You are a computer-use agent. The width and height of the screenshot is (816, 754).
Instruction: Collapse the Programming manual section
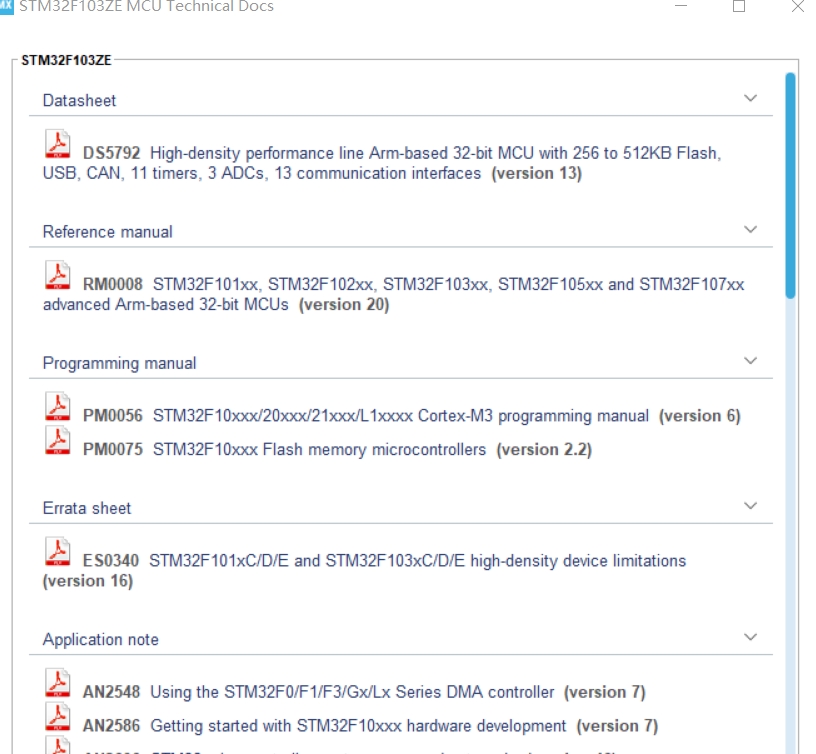point(751,361)
